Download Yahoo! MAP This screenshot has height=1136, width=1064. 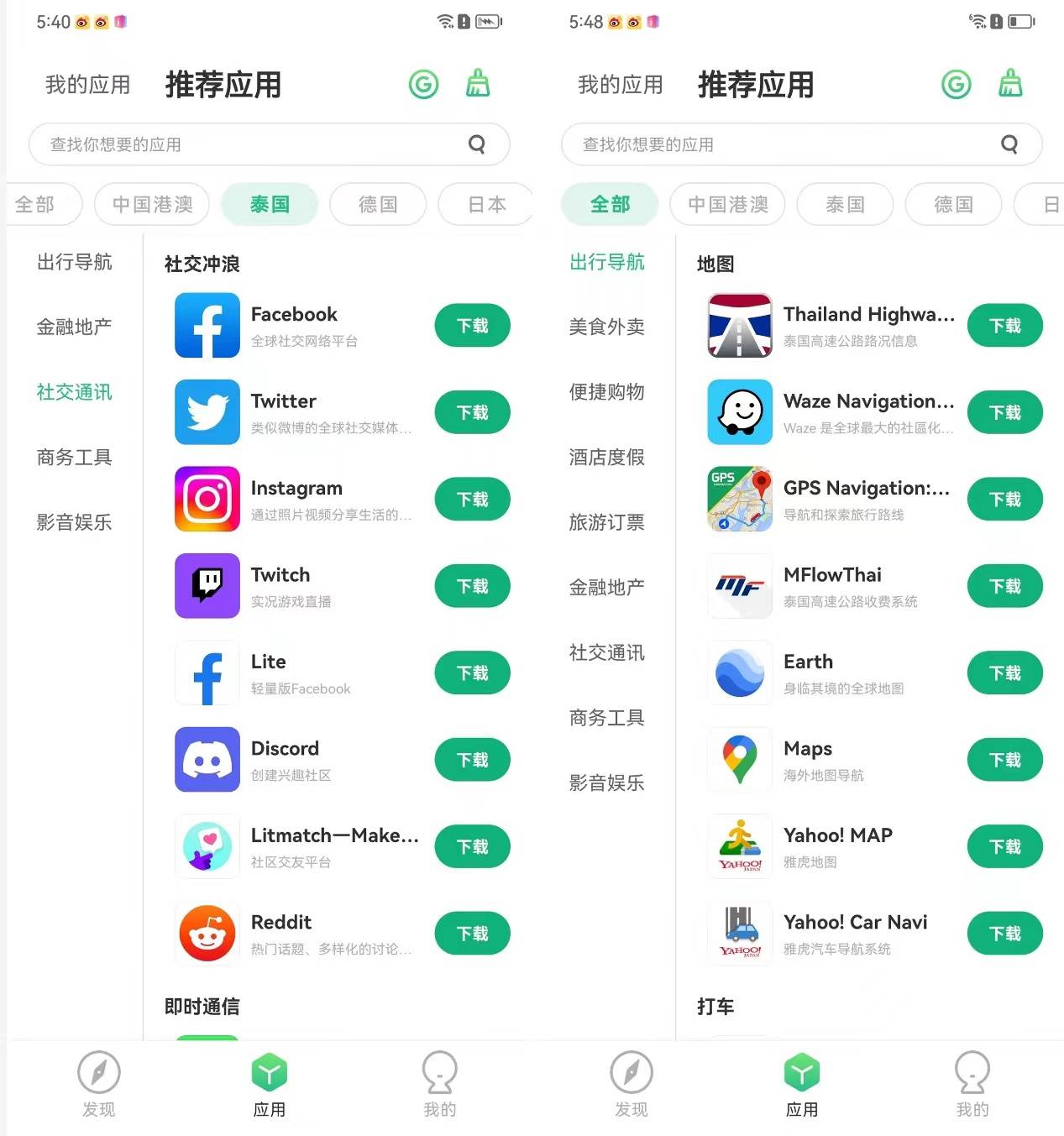(x=1004, y=846)
